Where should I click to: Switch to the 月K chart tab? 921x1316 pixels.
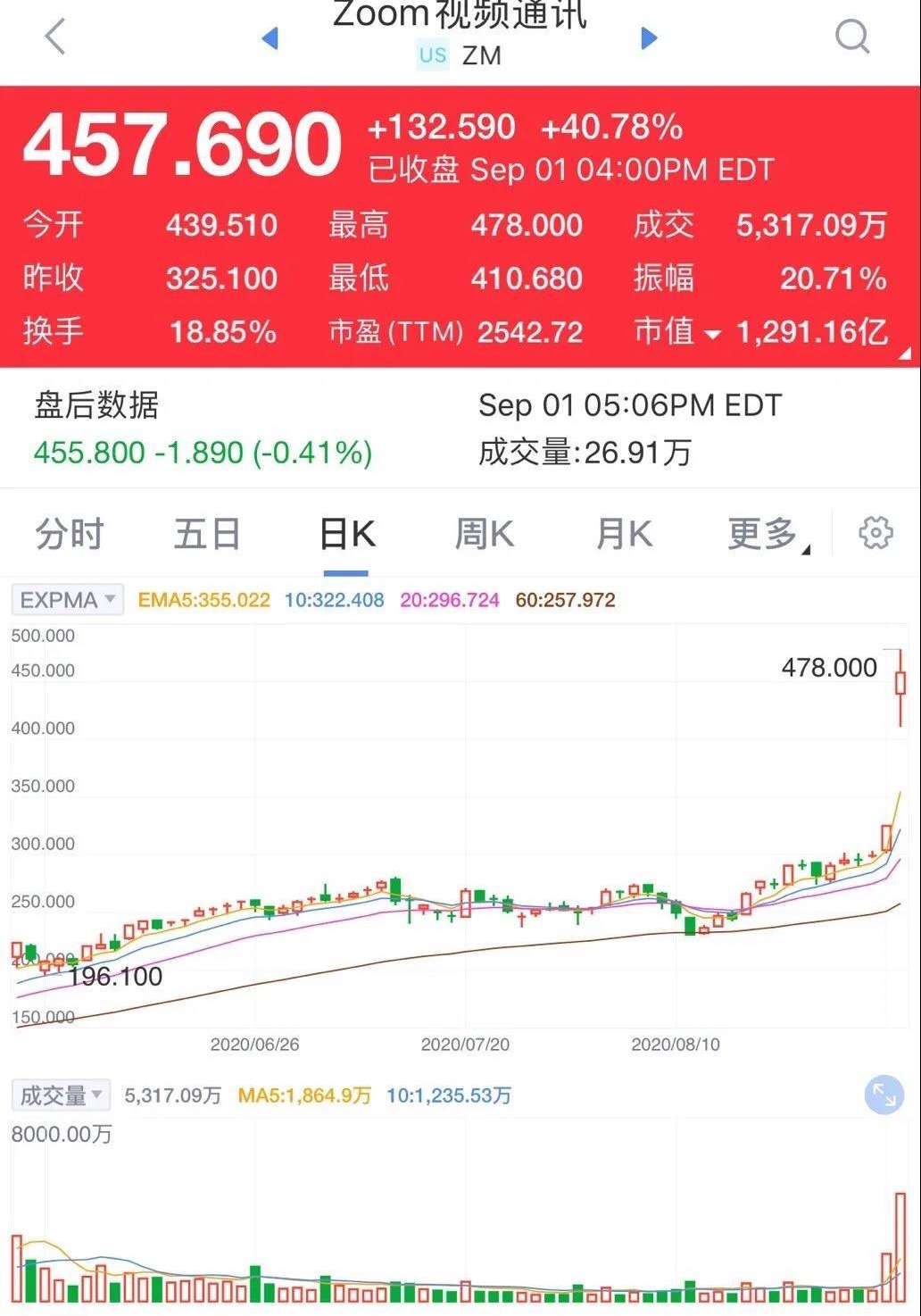(624, 534)
